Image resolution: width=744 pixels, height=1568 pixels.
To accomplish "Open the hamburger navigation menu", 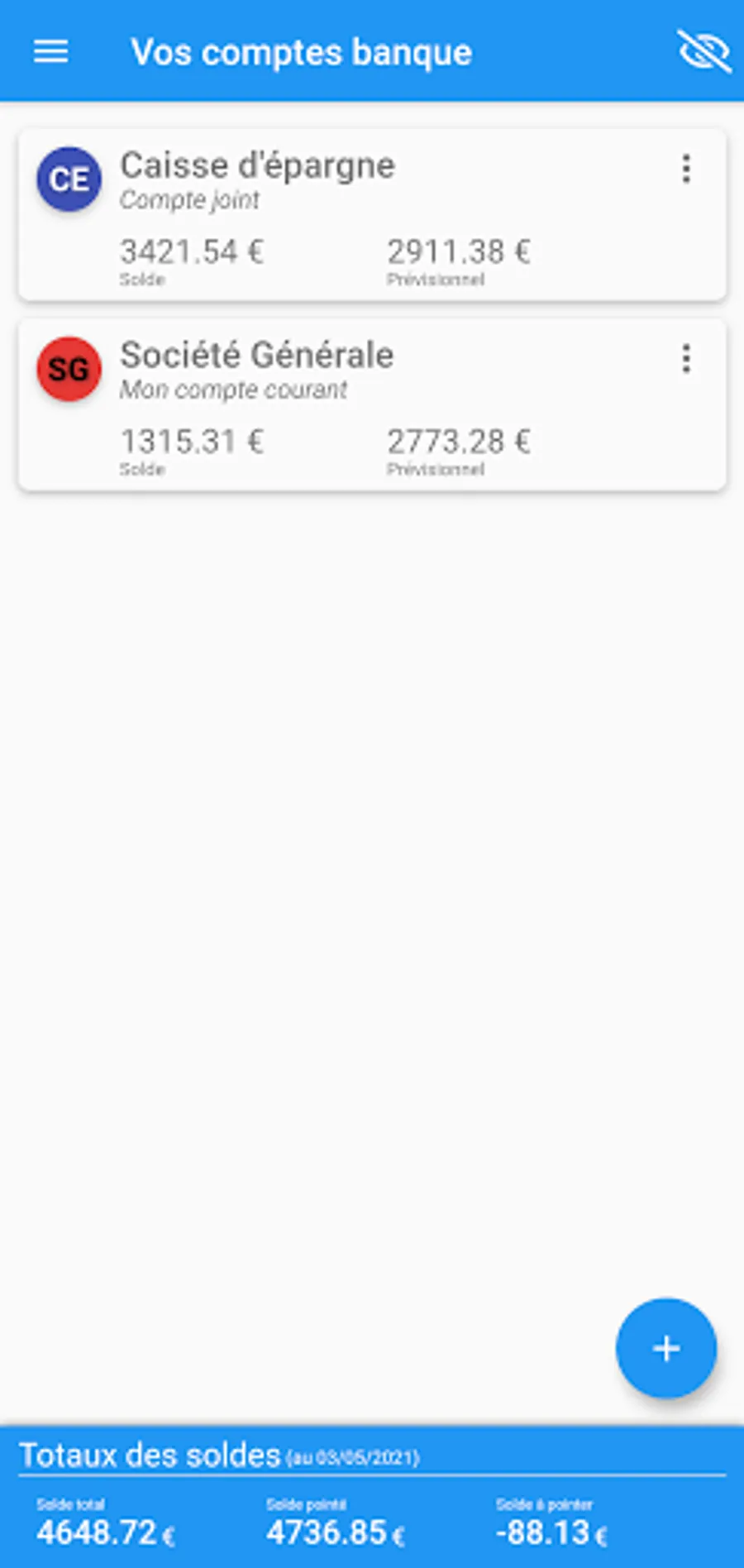I will coord(50,52).
